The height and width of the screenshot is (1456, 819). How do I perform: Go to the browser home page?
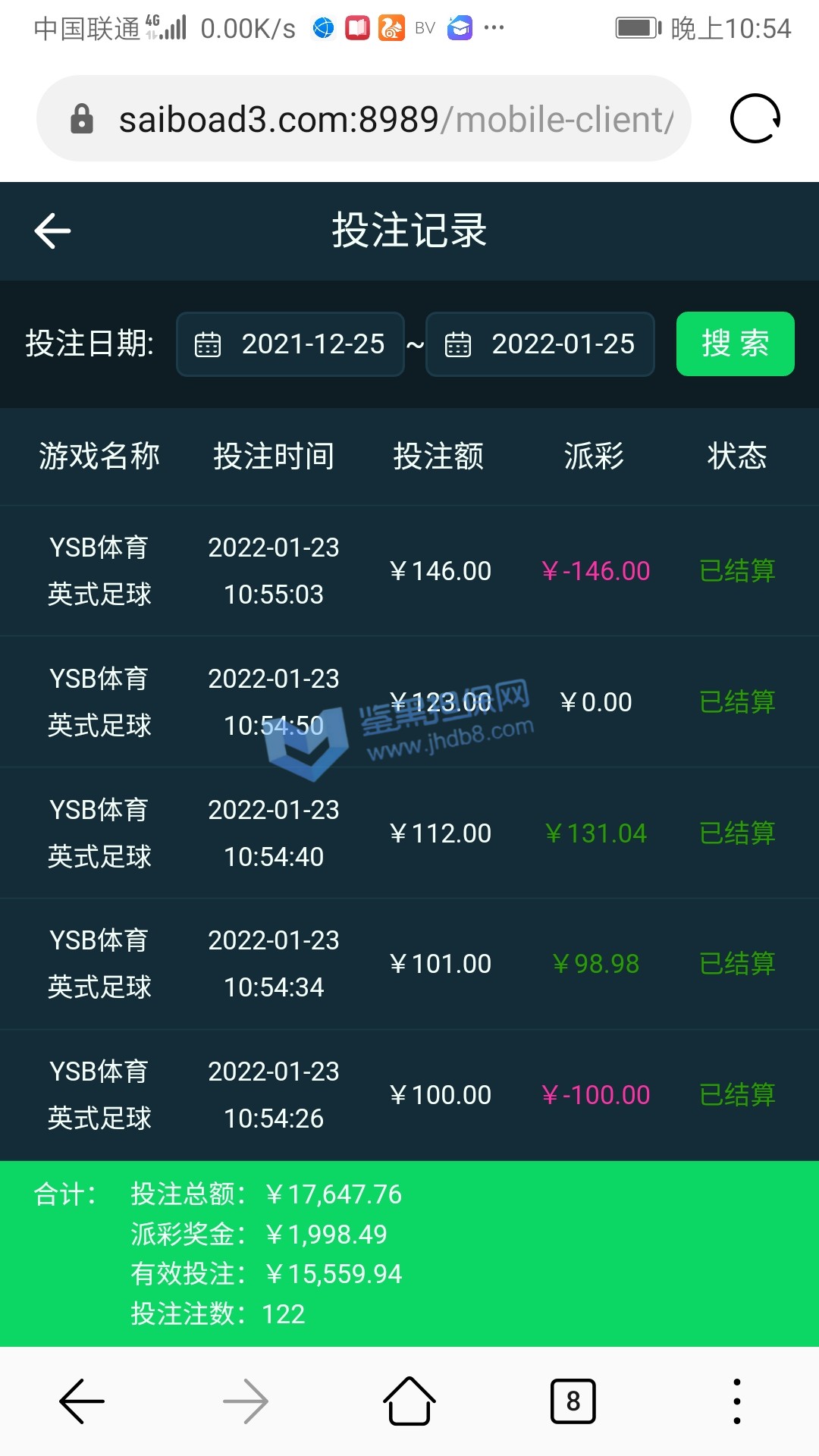click(x=409, y=1401)
